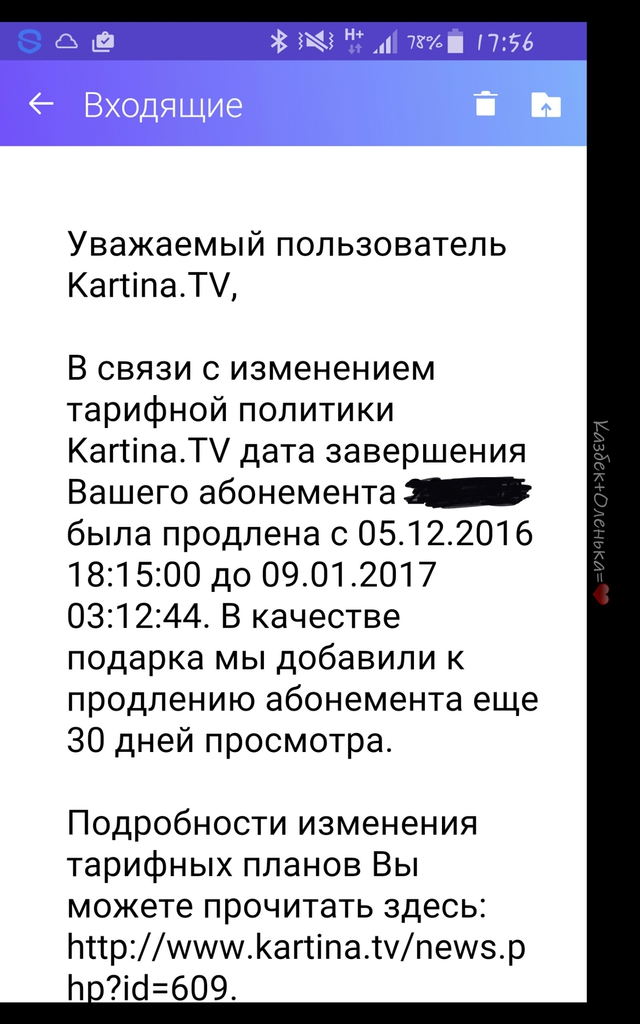Open the kartina.tv news link

[x=296, y=967]
